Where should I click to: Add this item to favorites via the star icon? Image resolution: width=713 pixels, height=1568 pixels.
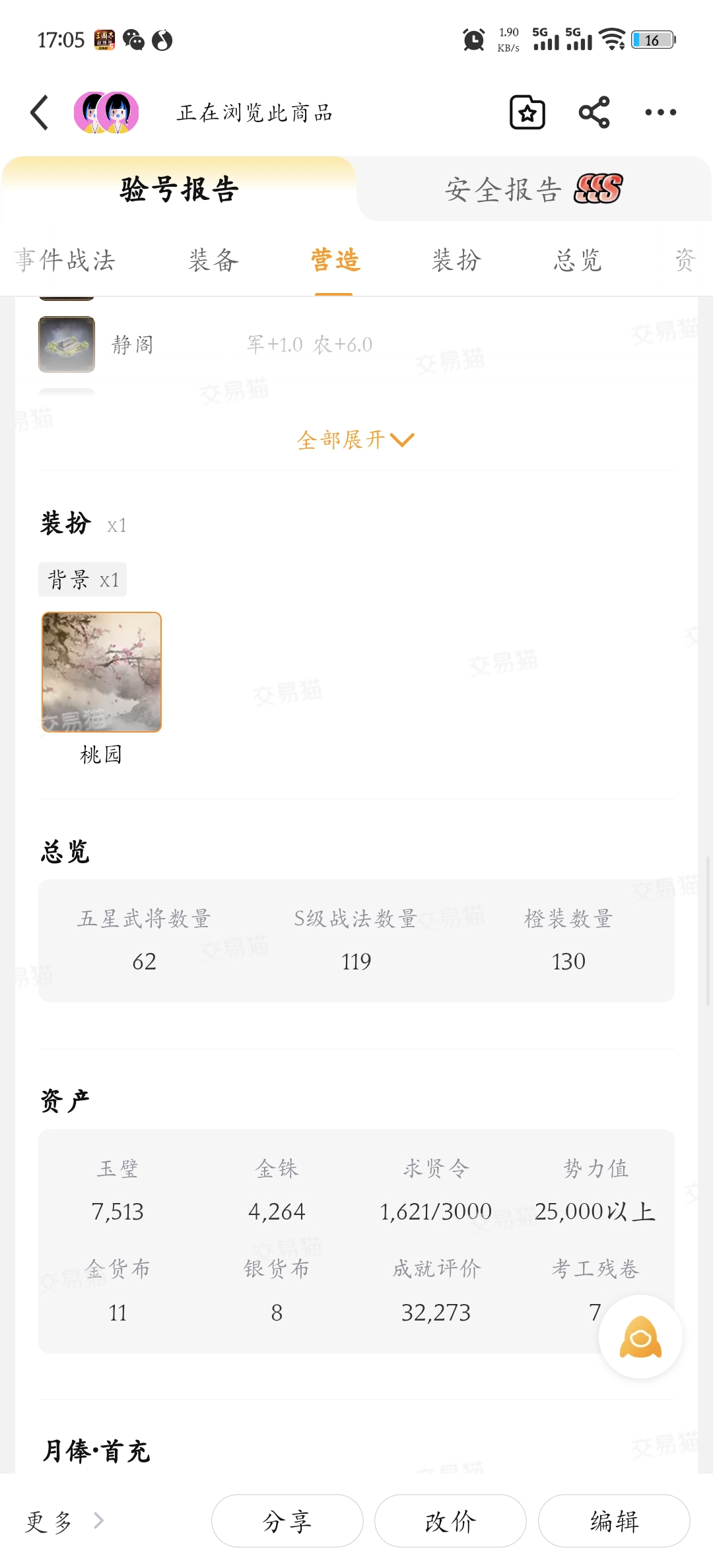tap(527, 113)
